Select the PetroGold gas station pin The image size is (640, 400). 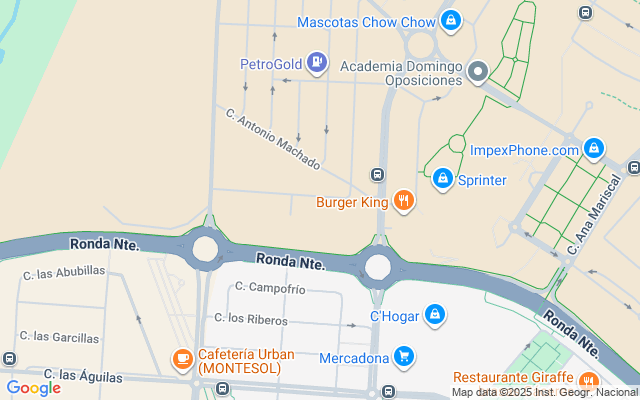pyautogui.click(x=317, y=63)
